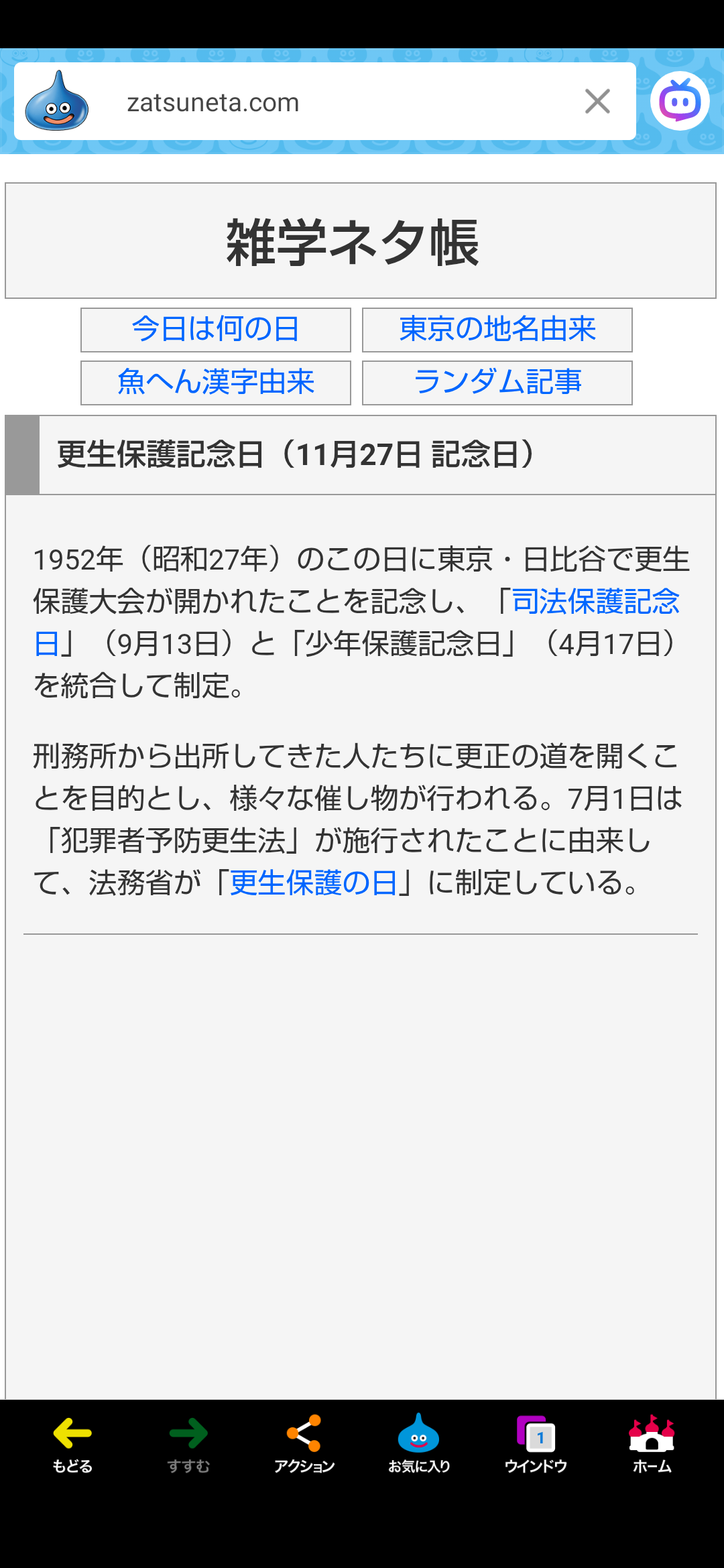Follow the 更生保護の日 link

tap(314, 883)
